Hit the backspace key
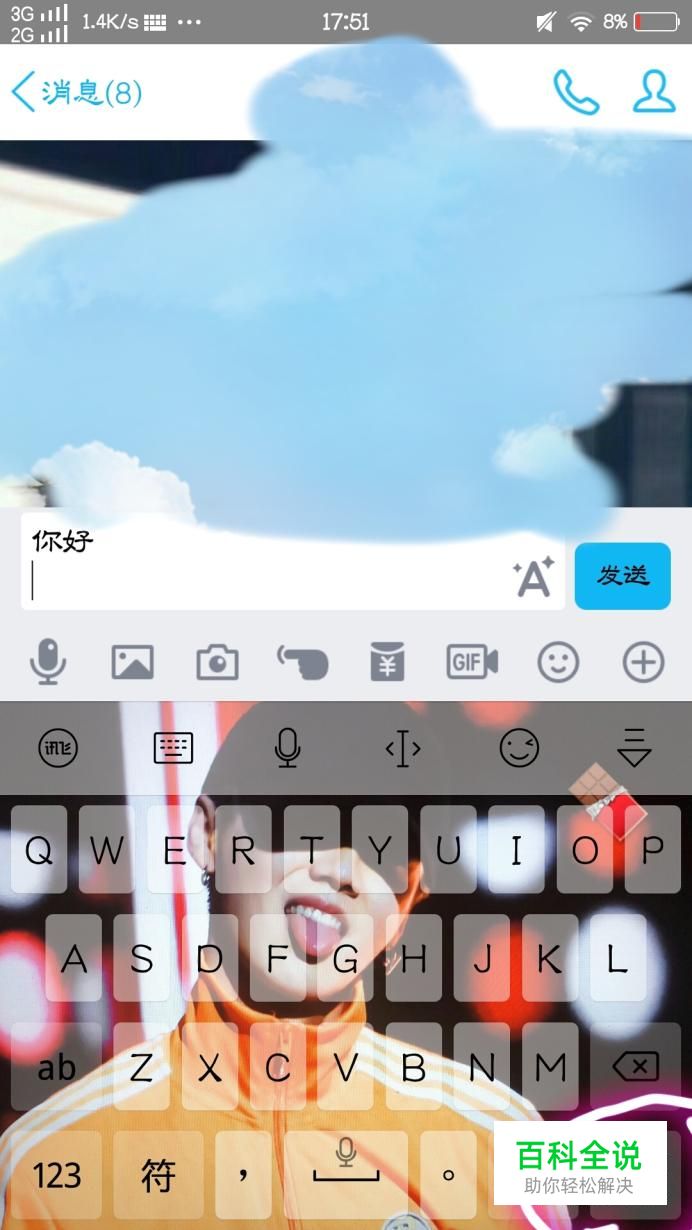The height and width of the screenshot is (1230, 692). click(635, 1067)
